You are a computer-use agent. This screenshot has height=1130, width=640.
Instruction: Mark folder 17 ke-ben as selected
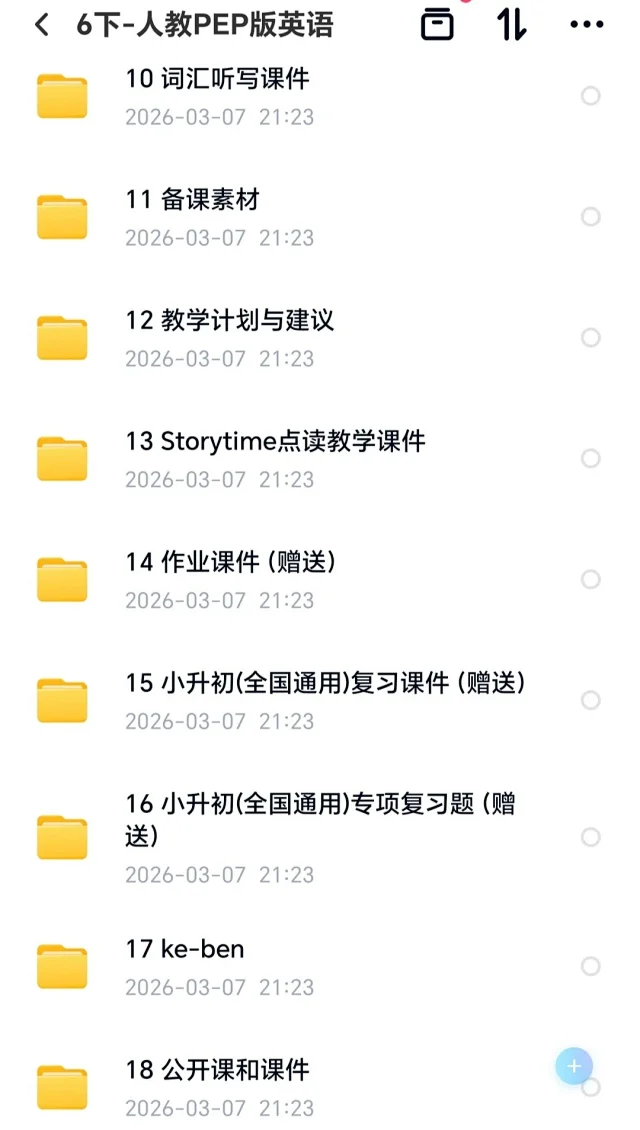(x=591, y=966)
